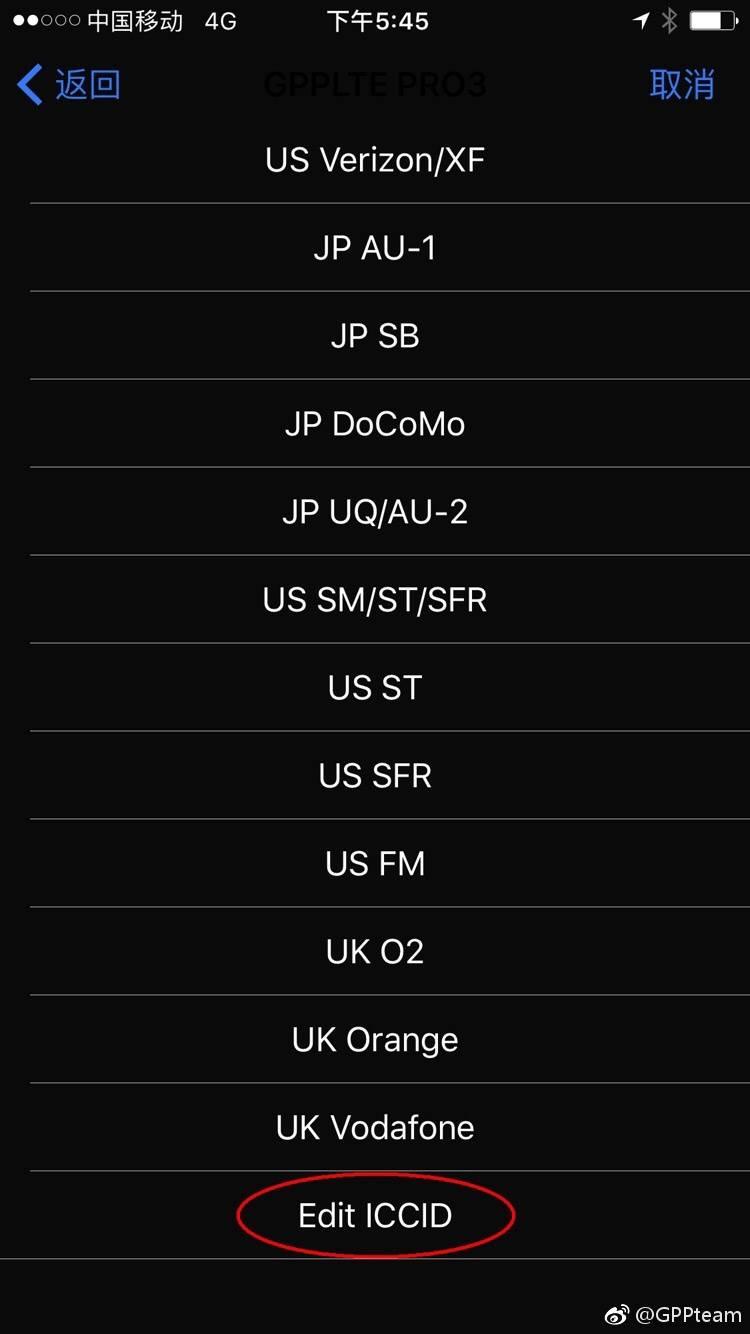Open the Edit ICCID option

point(375,1216)
